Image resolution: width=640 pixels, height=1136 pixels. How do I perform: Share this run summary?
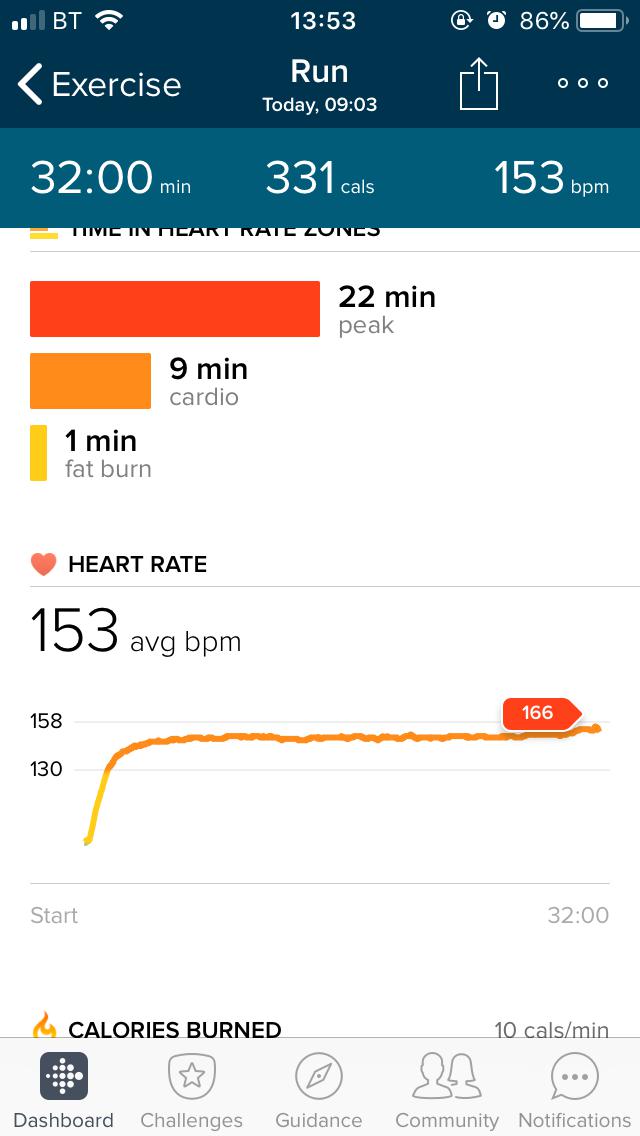coord(479,84)
